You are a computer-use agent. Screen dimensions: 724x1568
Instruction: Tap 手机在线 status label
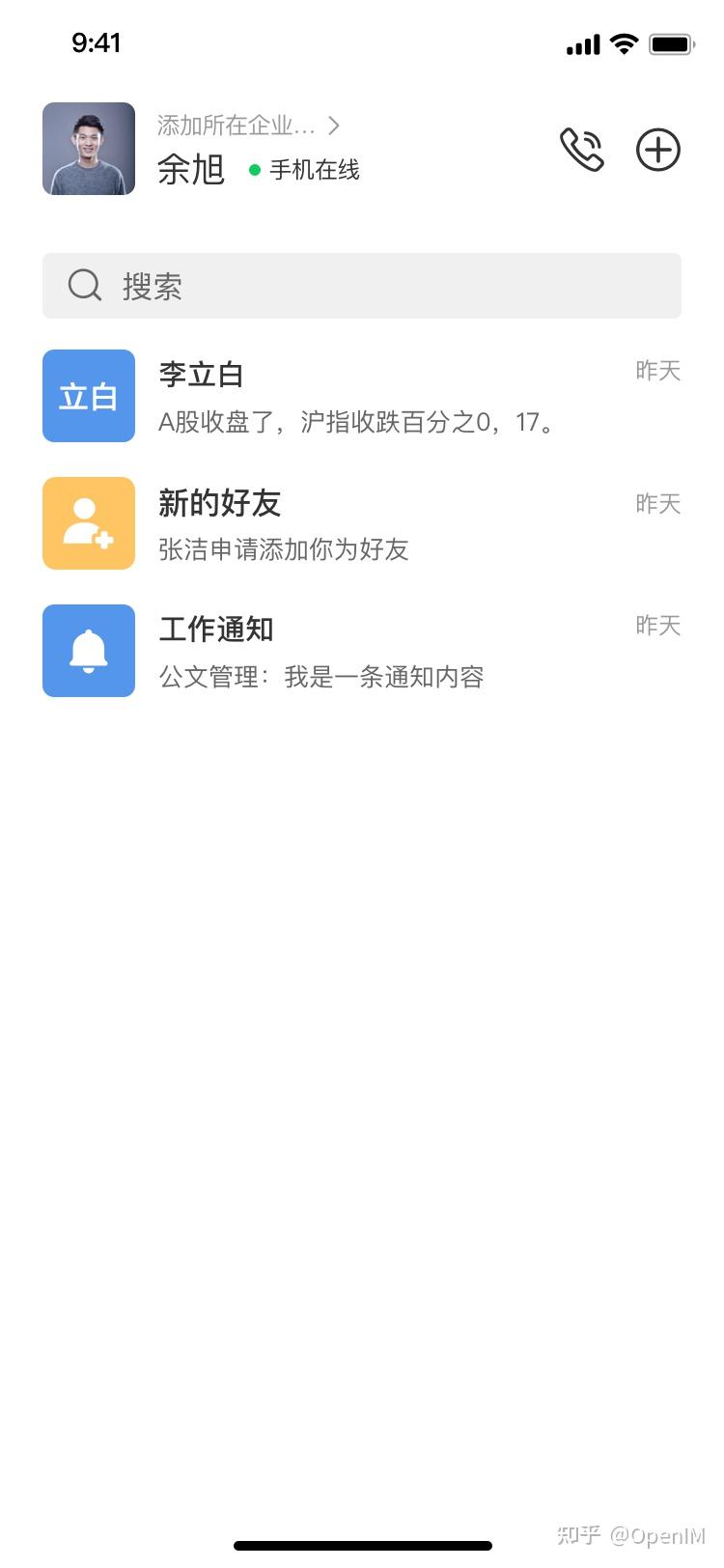coord(313,170)
